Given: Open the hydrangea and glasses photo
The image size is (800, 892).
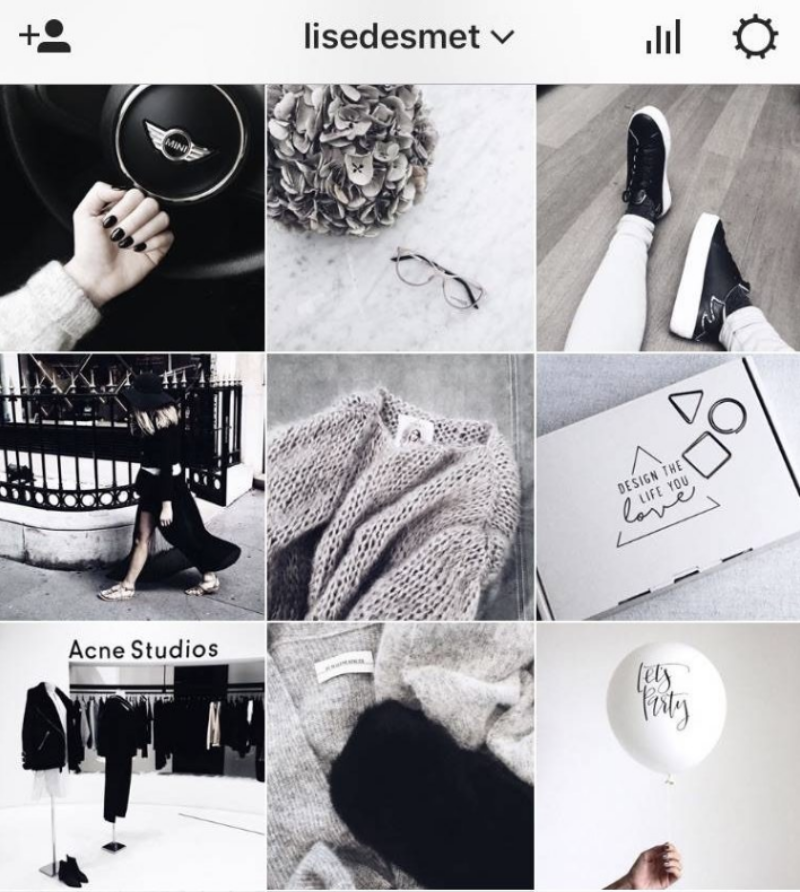Looking at the screenshot, I should [400, 217].
